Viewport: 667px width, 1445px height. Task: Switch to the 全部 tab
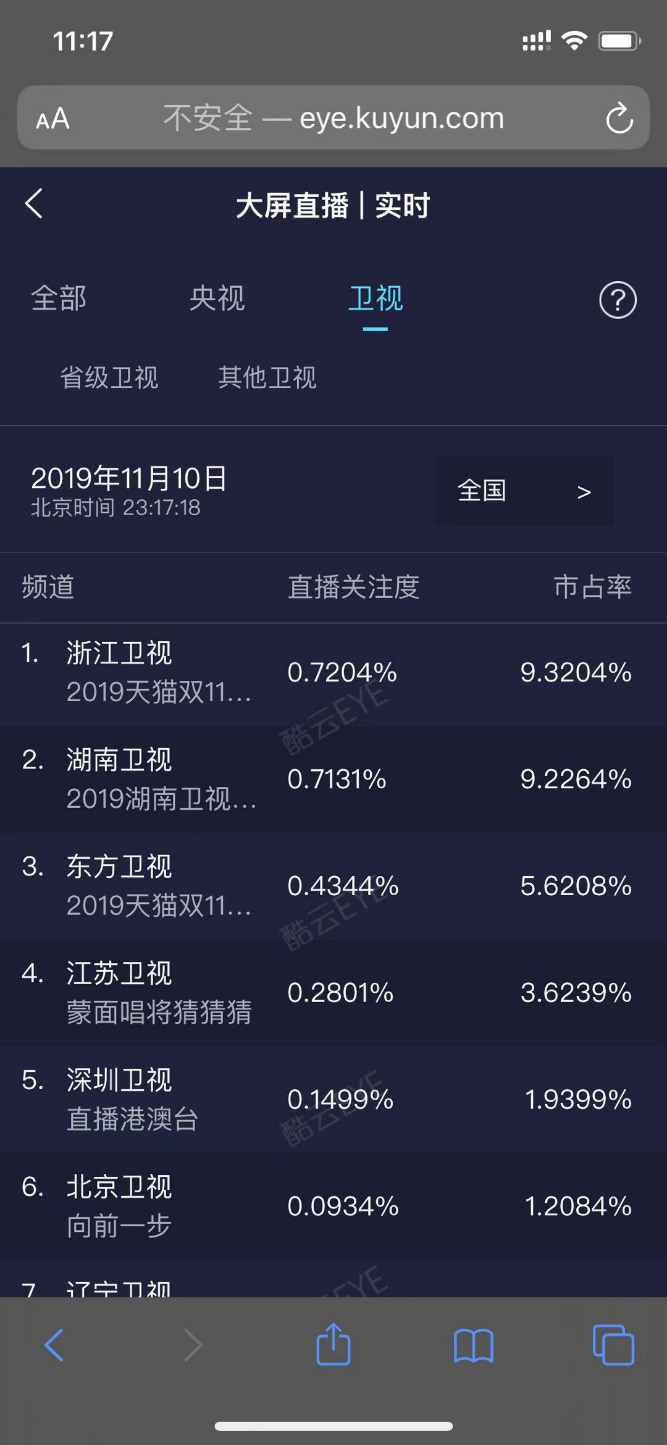pyautogui.click(x=59, y=298)
